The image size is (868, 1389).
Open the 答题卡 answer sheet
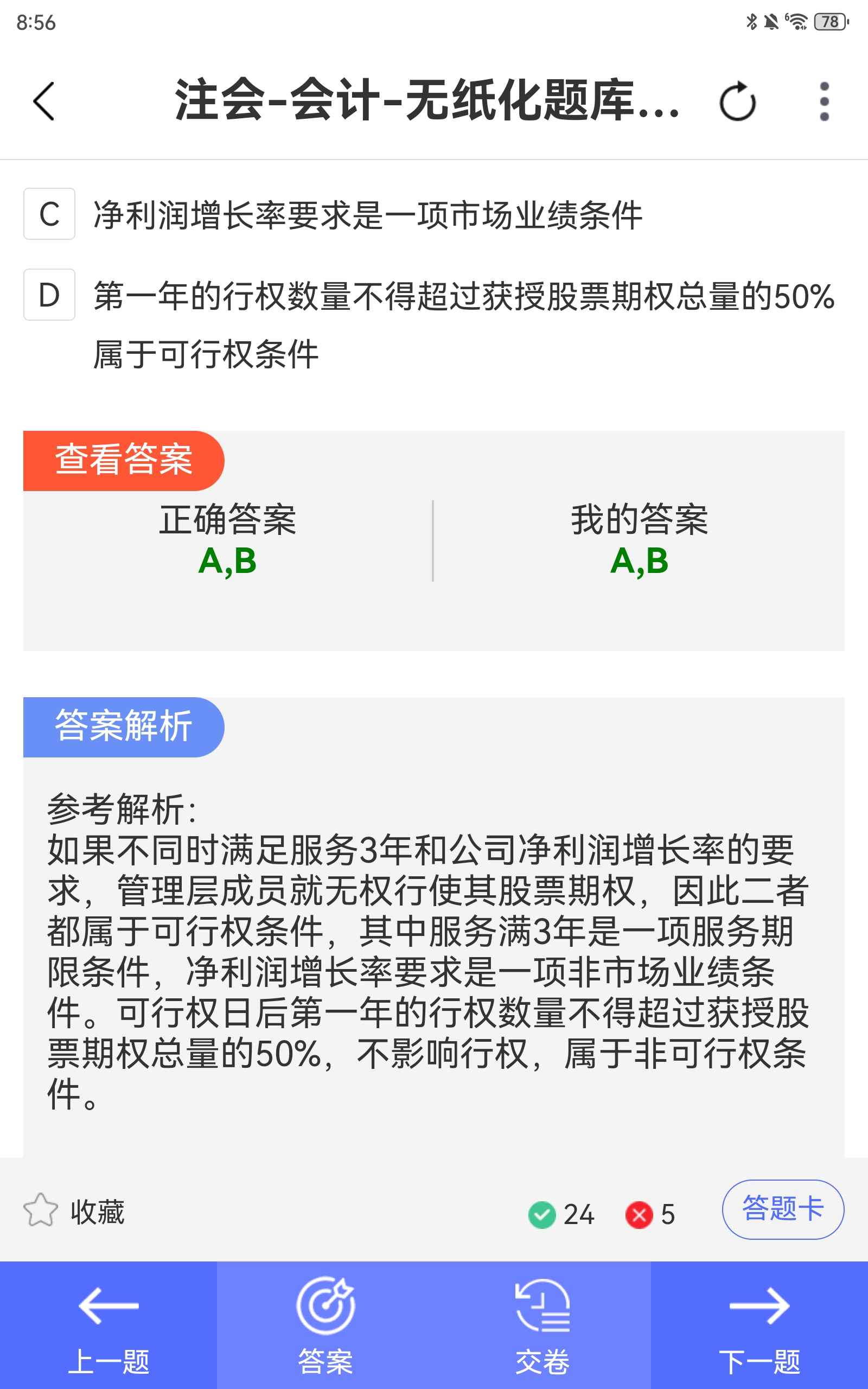tap(783, 1209)
